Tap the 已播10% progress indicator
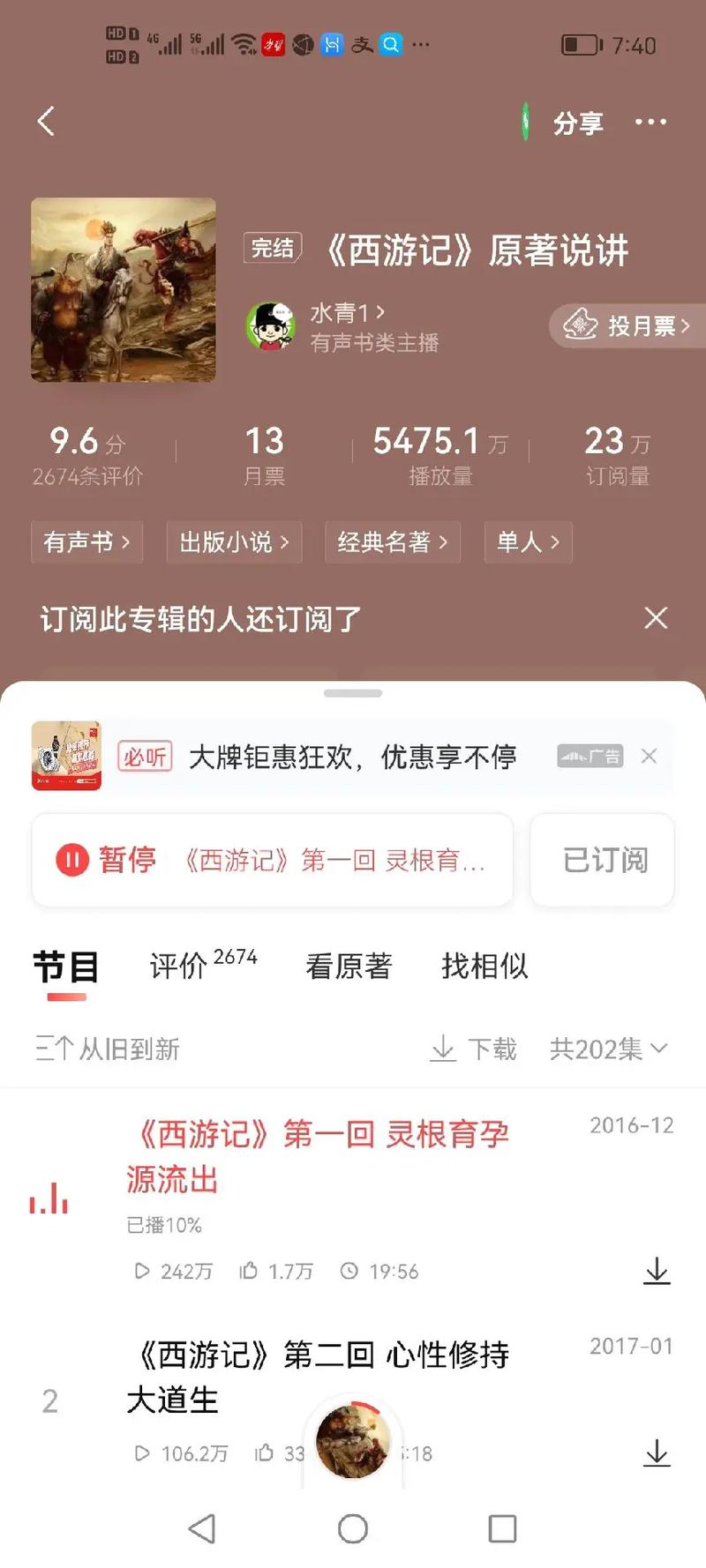The width and height of the screenshot is (706, 1568). (165, 1224)
